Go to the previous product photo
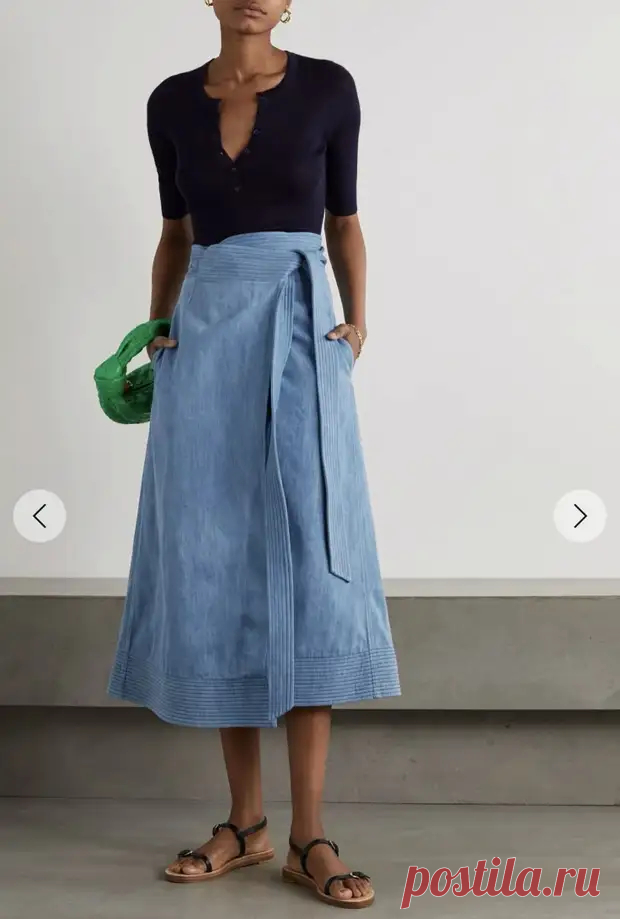 point(39,516)
